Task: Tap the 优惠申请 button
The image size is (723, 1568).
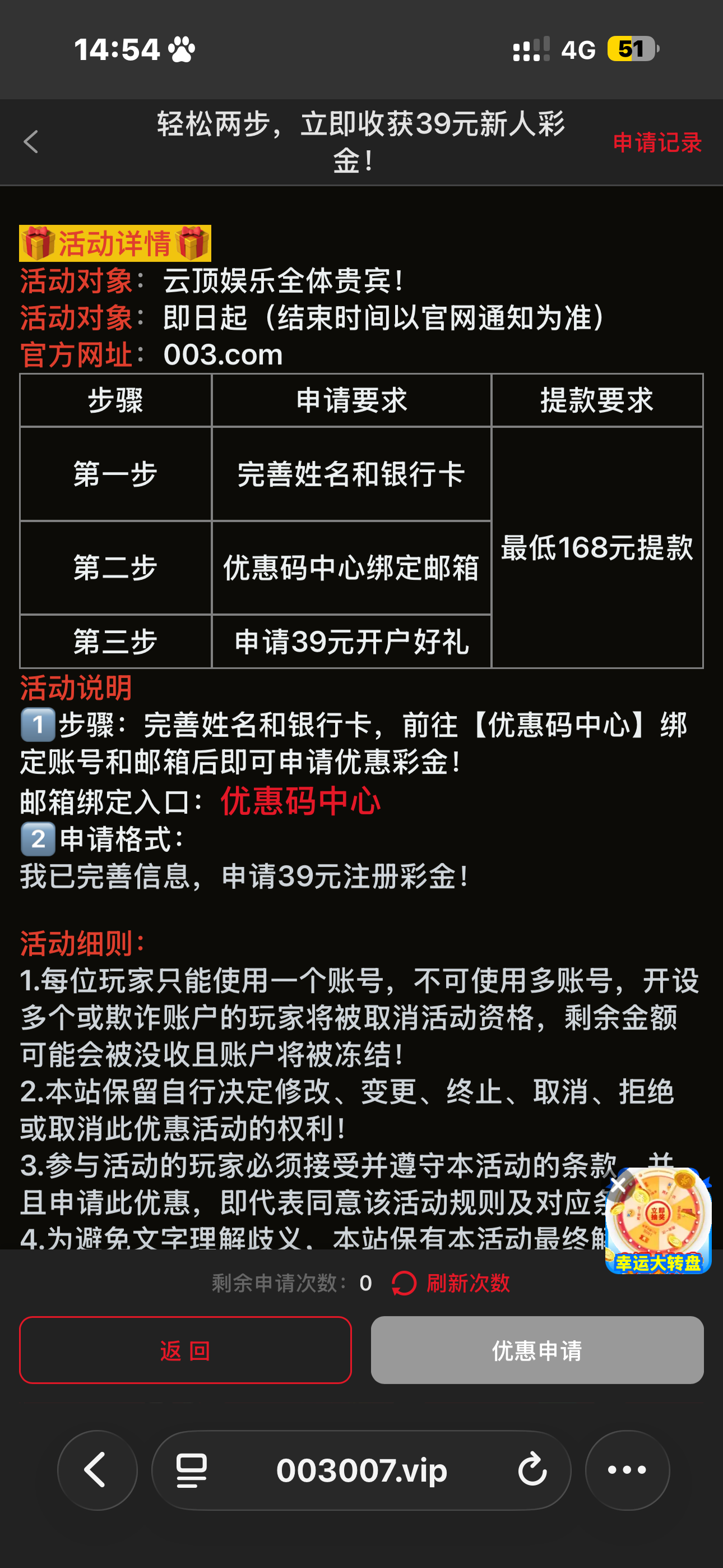Action: tap(537, 1350)
